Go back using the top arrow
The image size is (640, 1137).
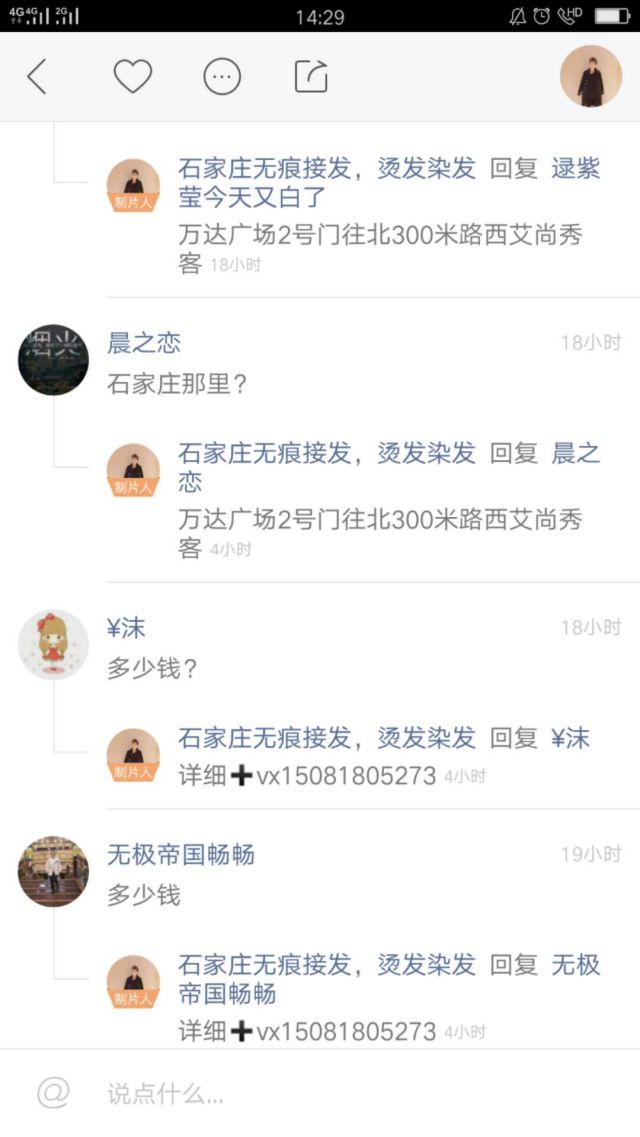37,76
